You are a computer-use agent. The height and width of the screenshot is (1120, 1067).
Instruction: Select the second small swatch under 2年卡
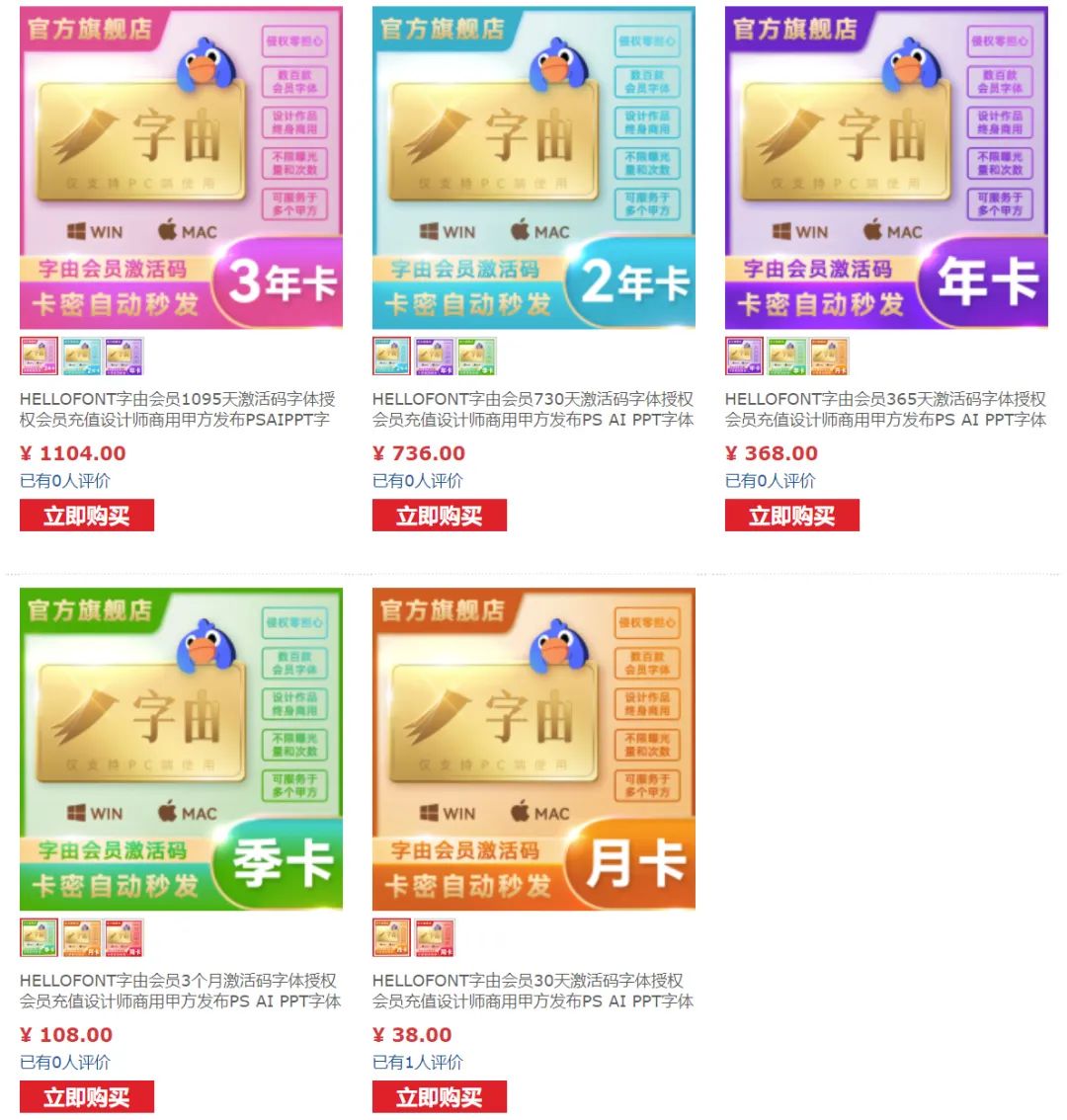(x=435, y=357)
